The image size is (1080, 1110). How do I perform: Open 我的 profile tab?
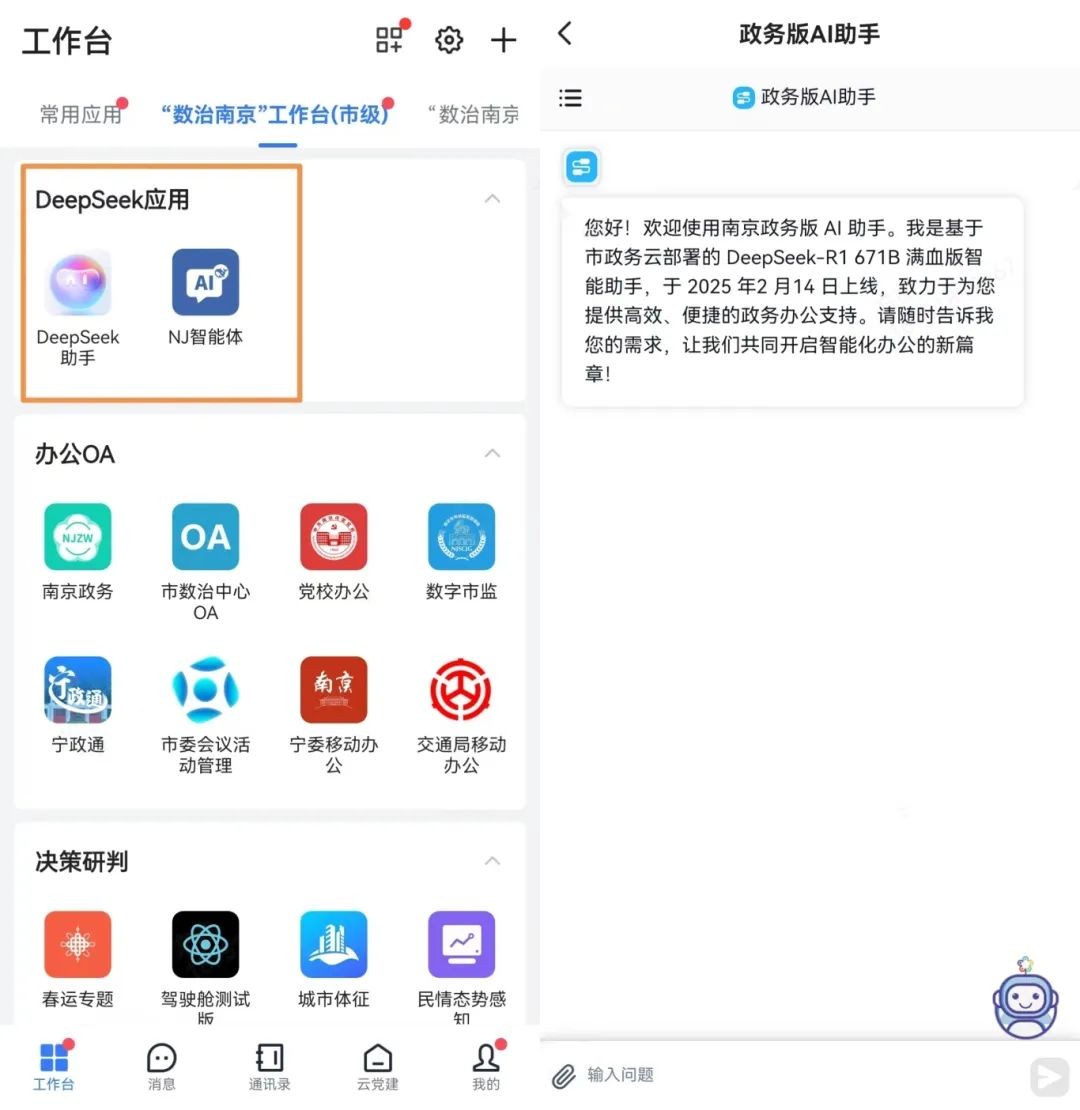[x=486, y=1066]
